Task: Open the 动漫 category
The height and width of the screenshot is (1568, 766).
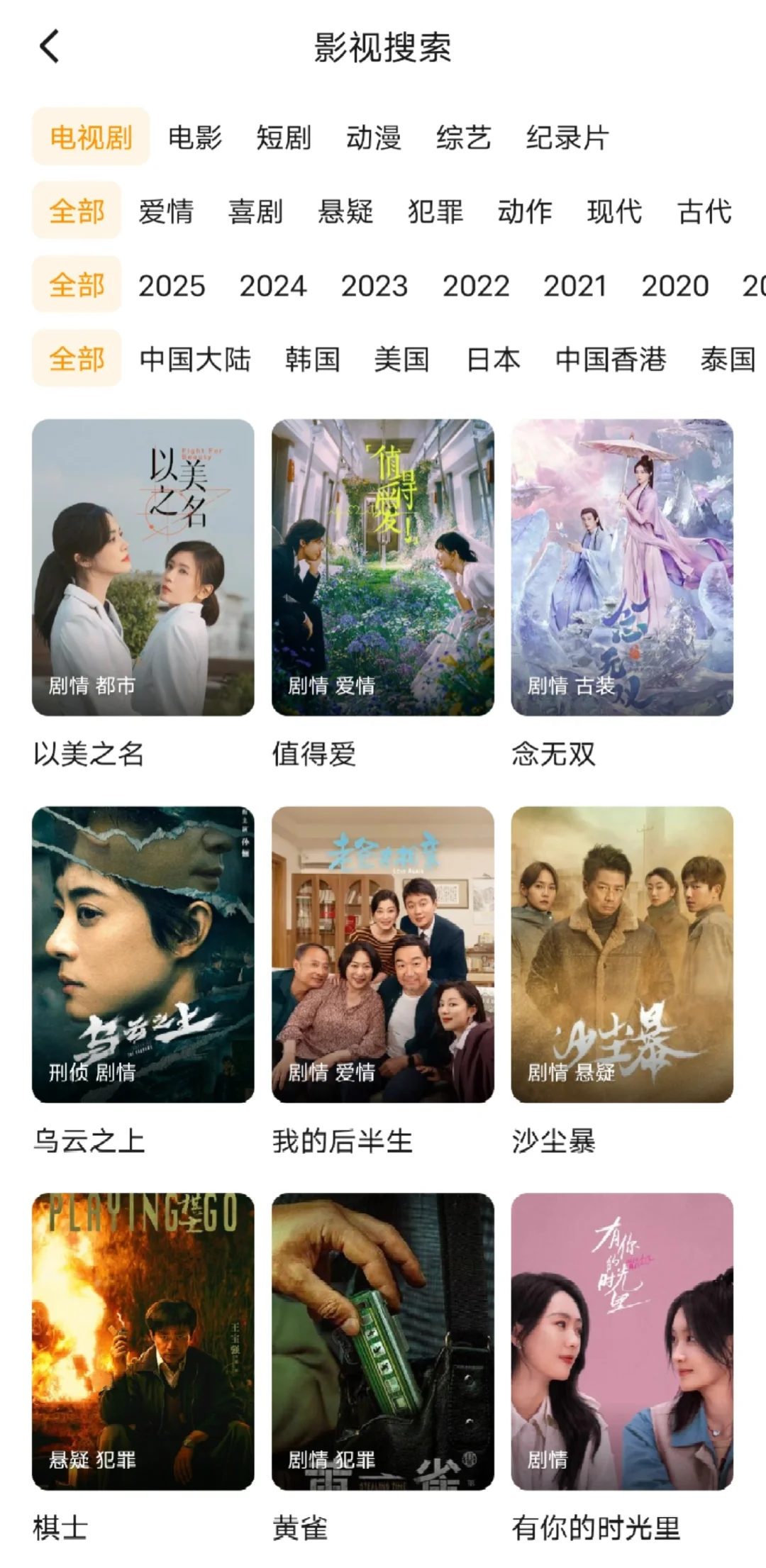Action: 374,138
